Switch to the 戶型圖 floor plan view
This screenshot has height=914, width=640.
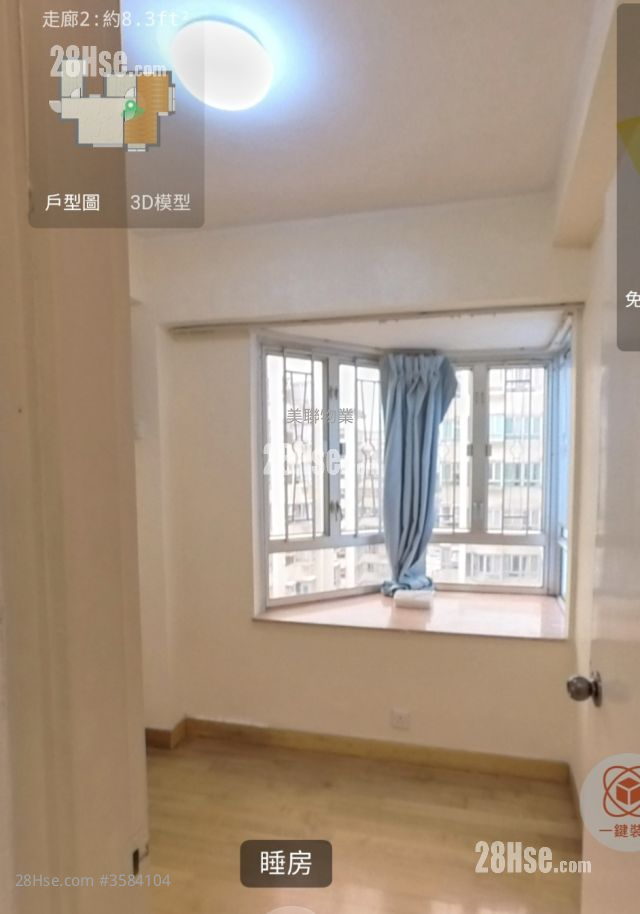72,203
